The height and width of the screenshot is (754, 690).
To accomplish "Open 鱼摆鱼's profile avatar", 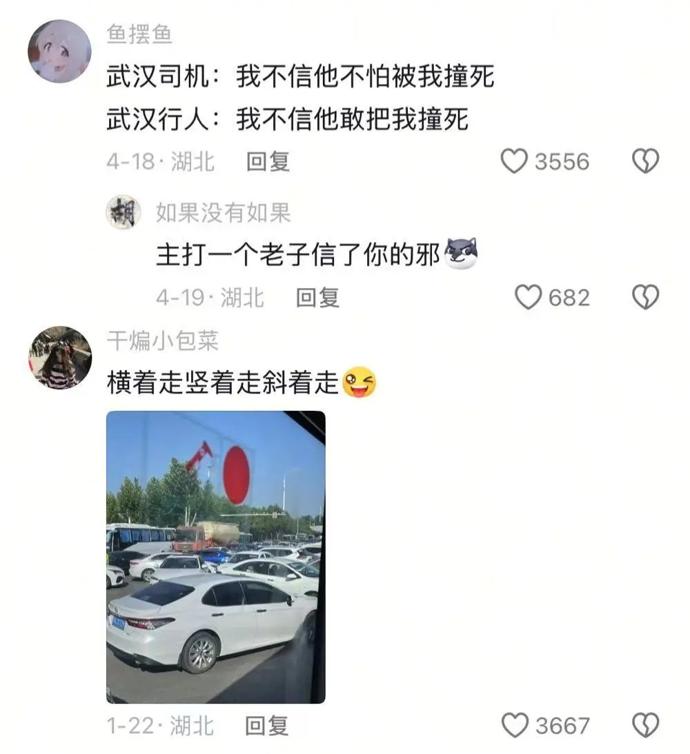I will [60, 52].
